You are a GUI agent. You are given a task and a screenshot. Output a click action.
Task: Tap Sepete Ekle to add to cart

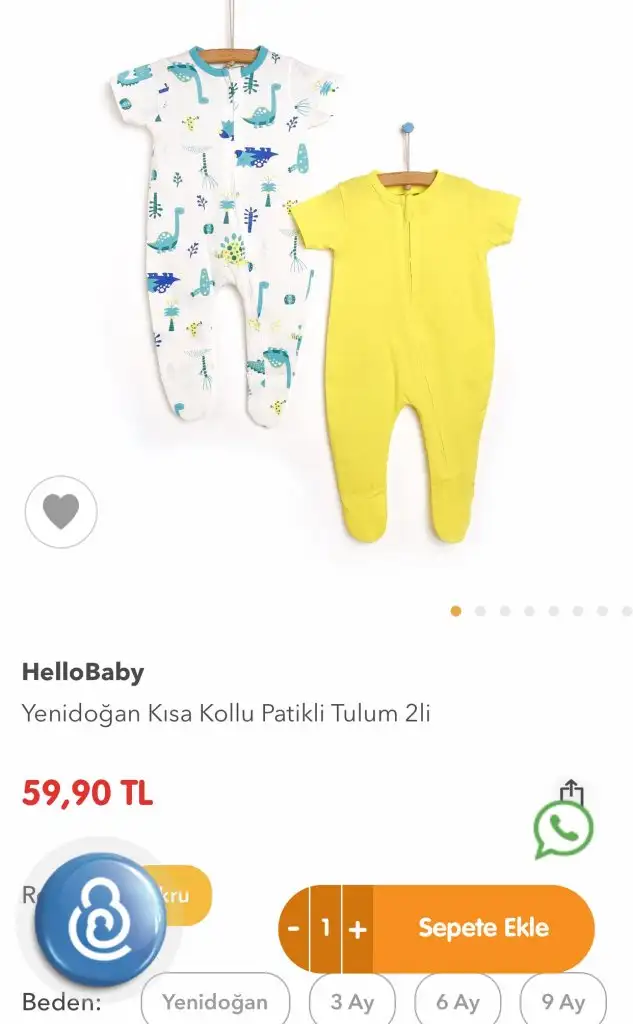(483, 928)
